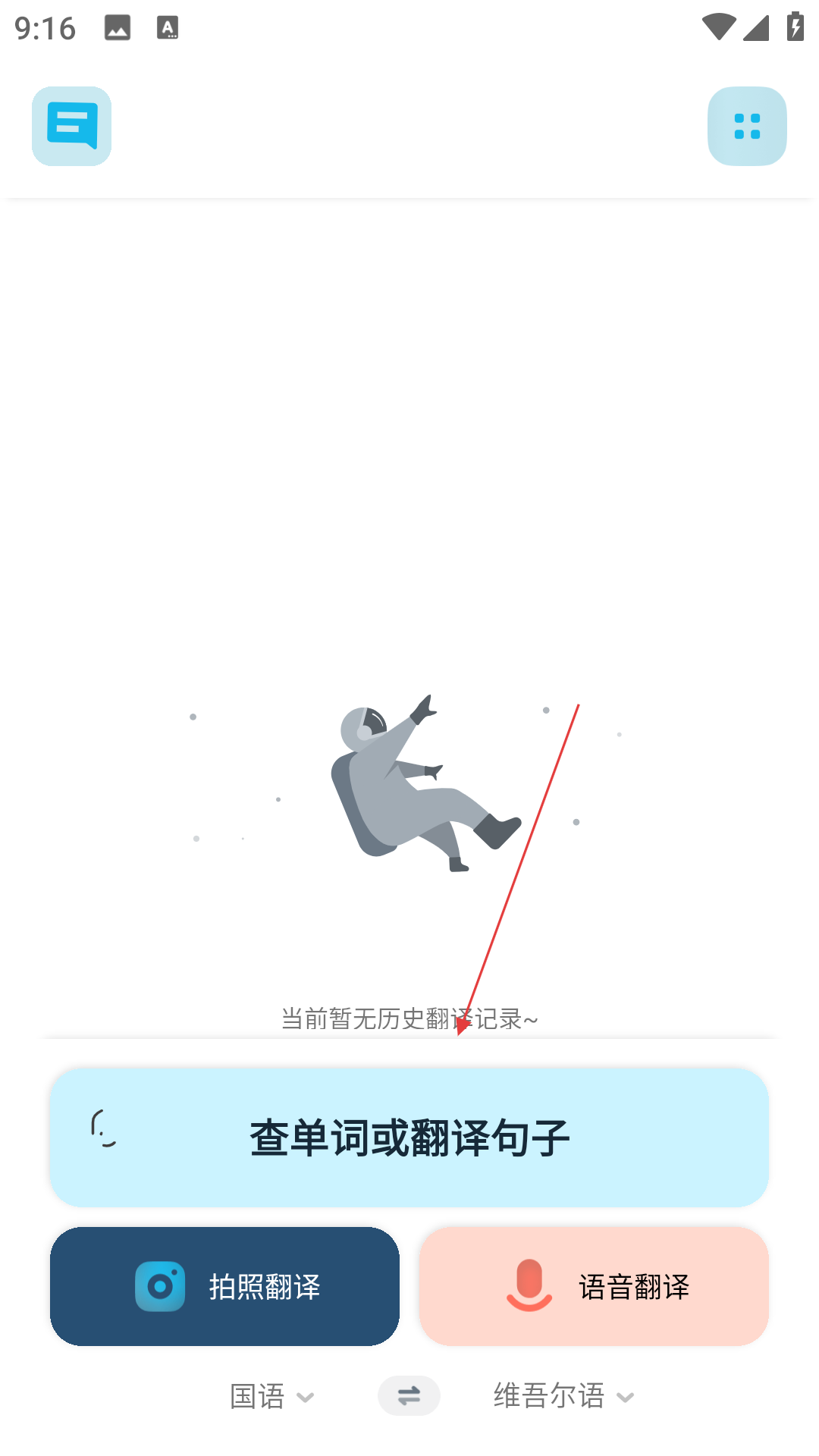Viewport: 819px width, 1456px height.
Task: Tap the 查单词或翻译句子 input box
Action: pos(409,1137)
